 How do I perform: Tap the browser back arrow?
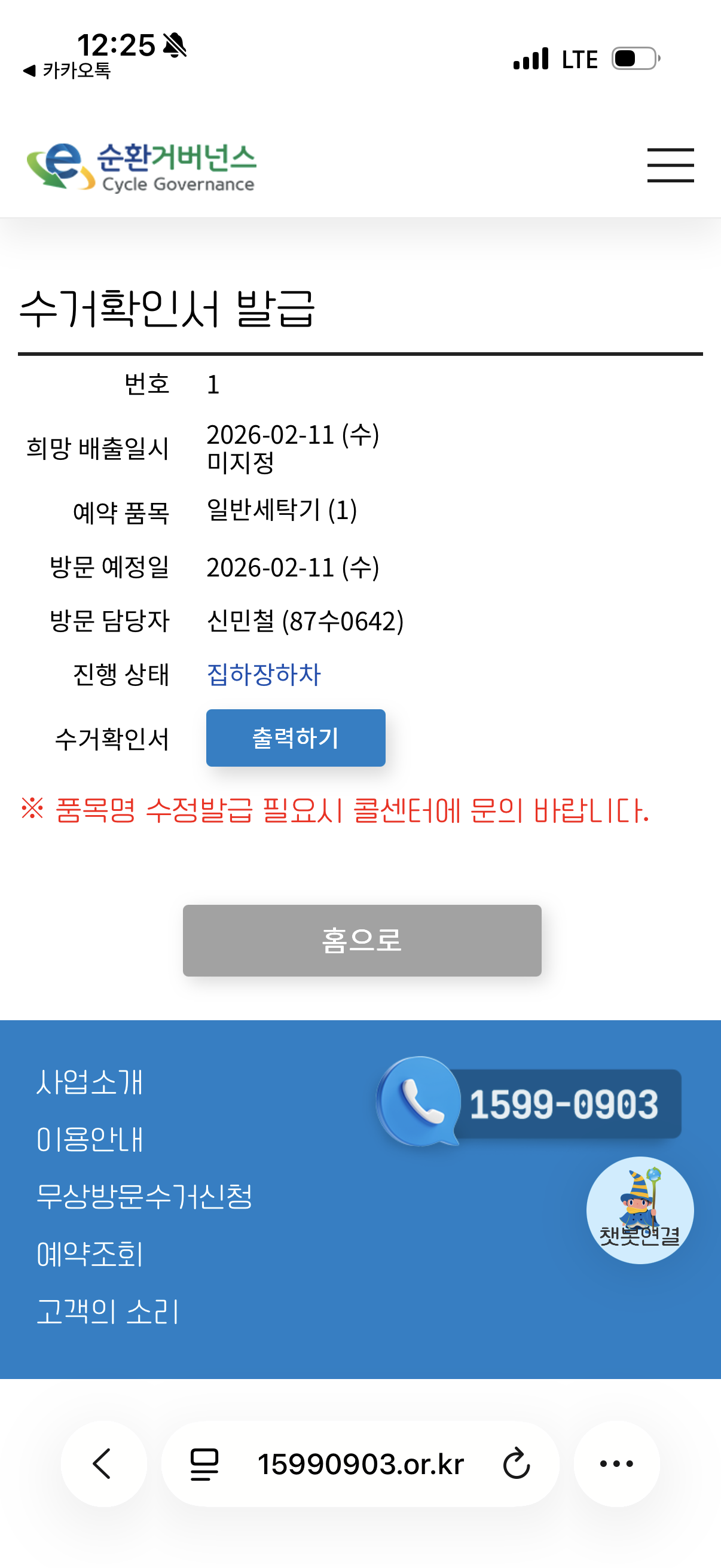[103, 1463]
